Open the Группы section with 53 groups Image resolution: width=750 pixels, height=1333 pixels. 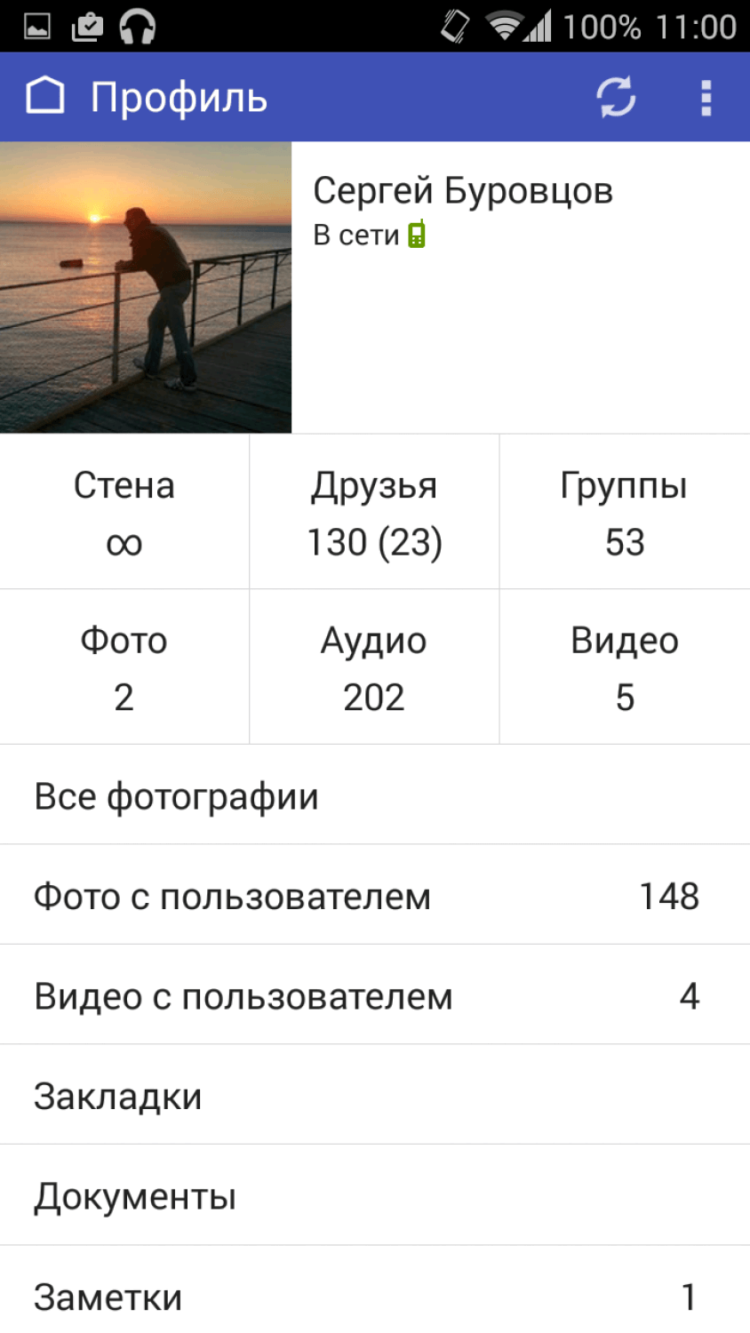point(625,512)
